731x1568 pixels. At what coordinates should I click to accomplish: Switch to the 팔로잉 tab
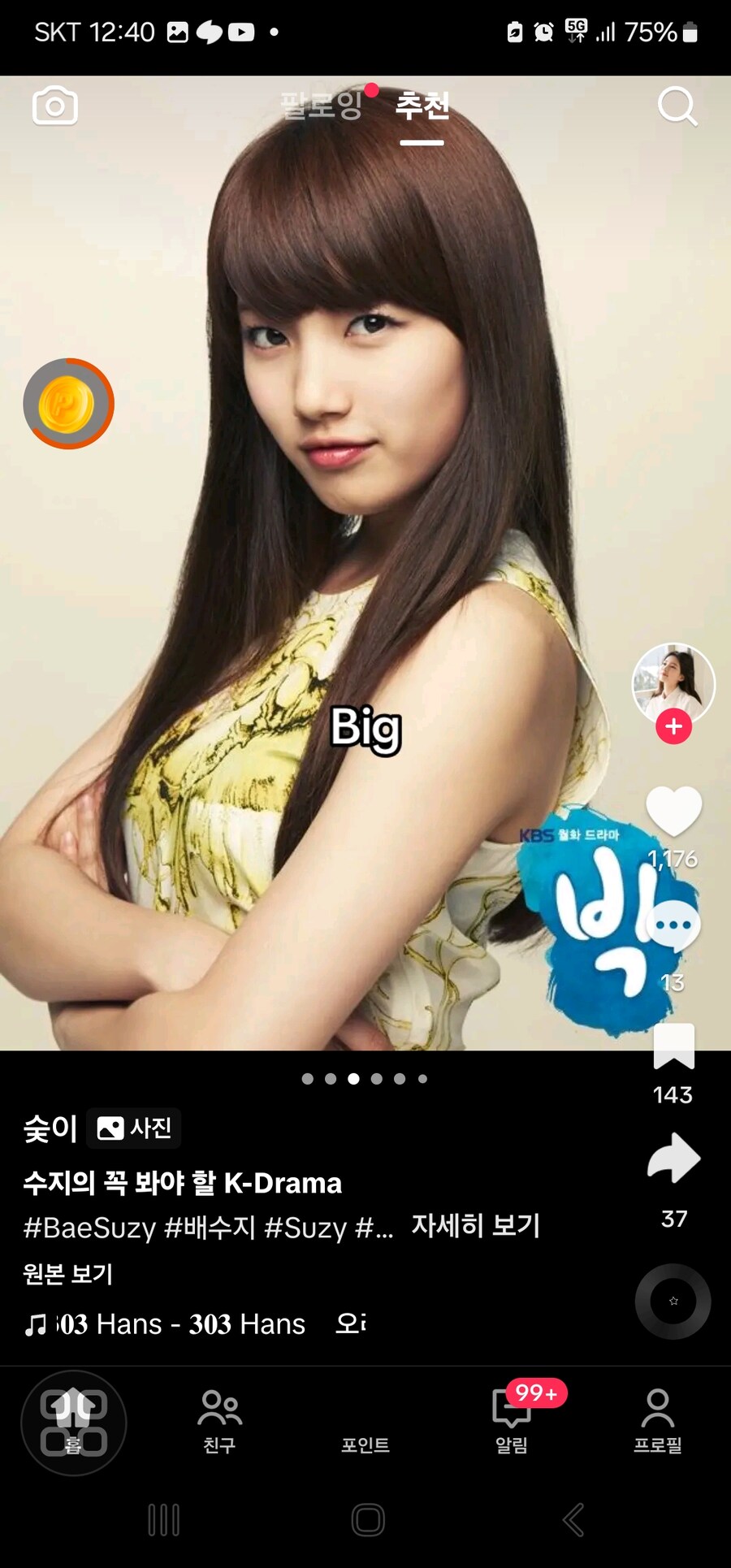(x=321, y=105)
